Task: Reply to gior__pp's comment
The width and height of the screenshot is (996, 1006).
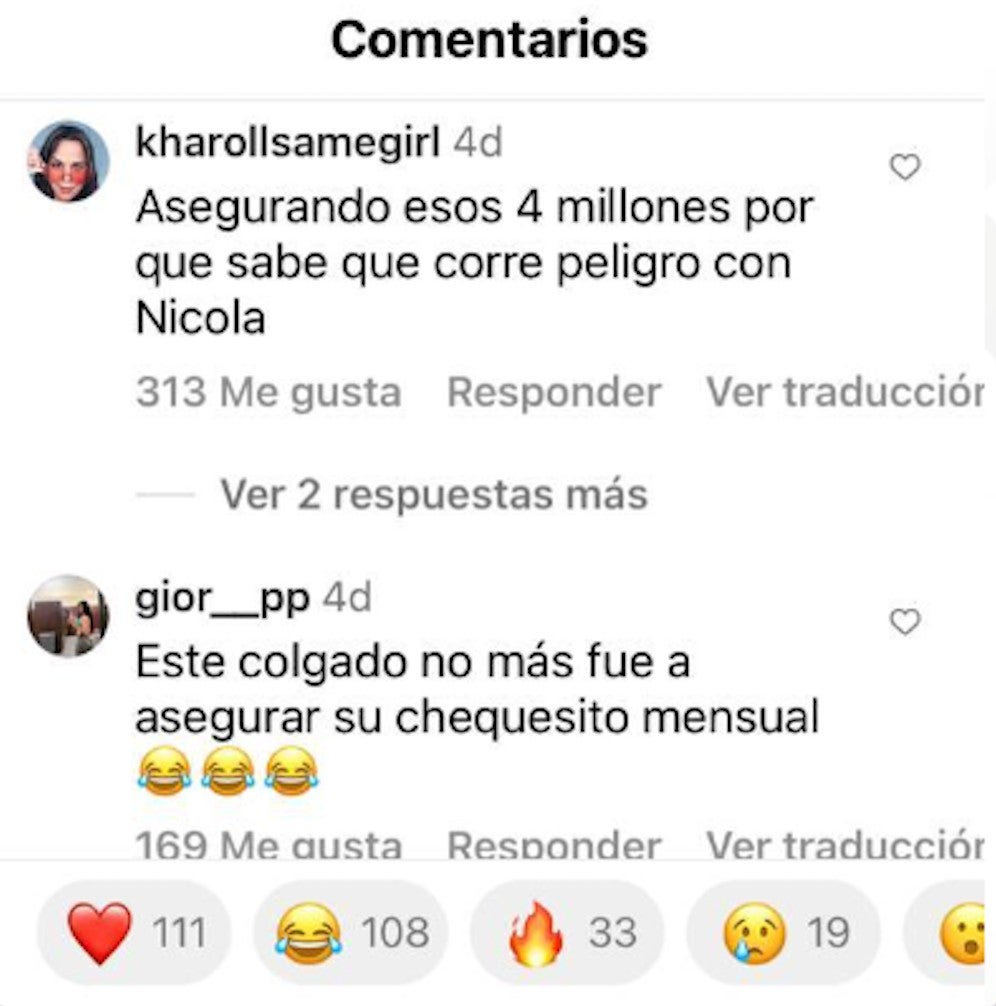Action: 553,846
